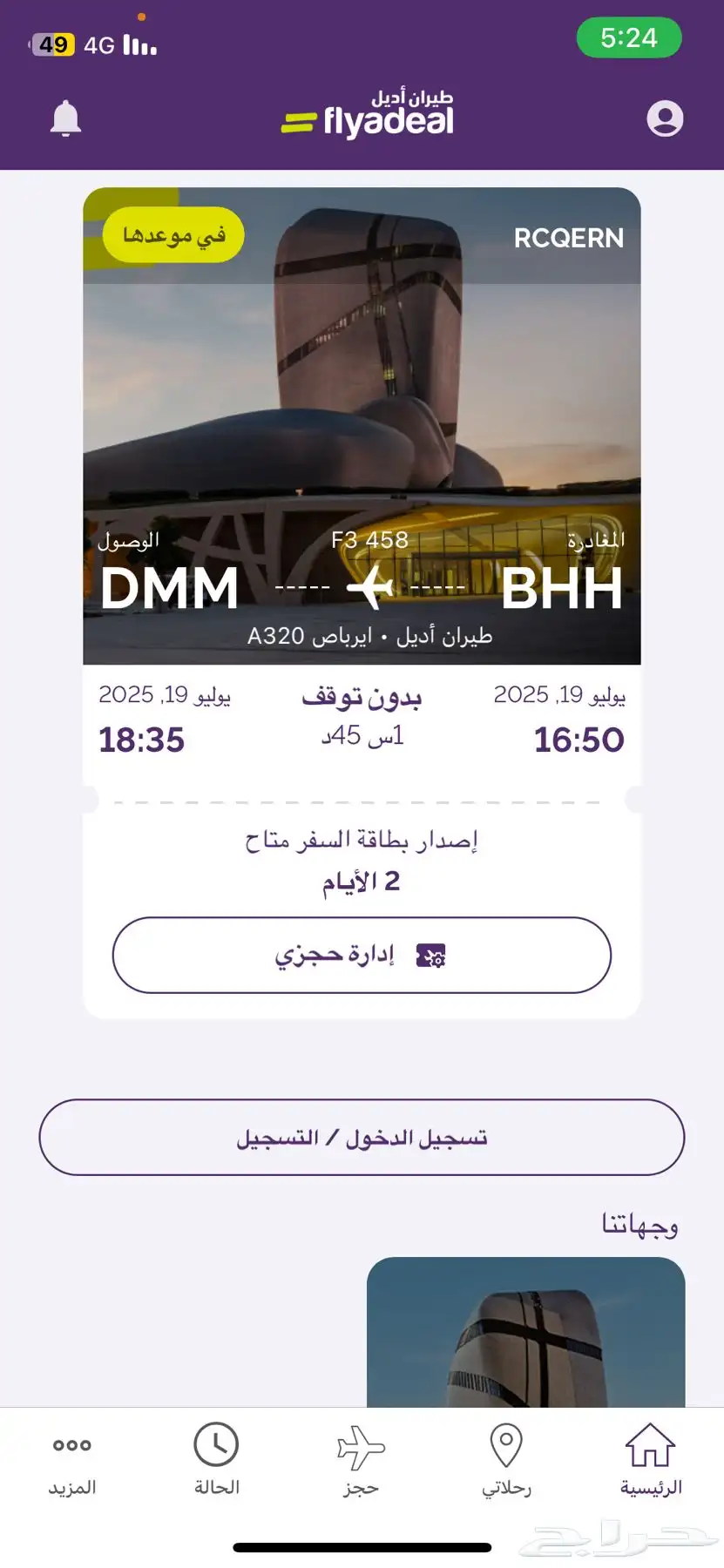
Task: Tap تسجيل الدخول / التسجيل login button
Action: click(362, 1138)
